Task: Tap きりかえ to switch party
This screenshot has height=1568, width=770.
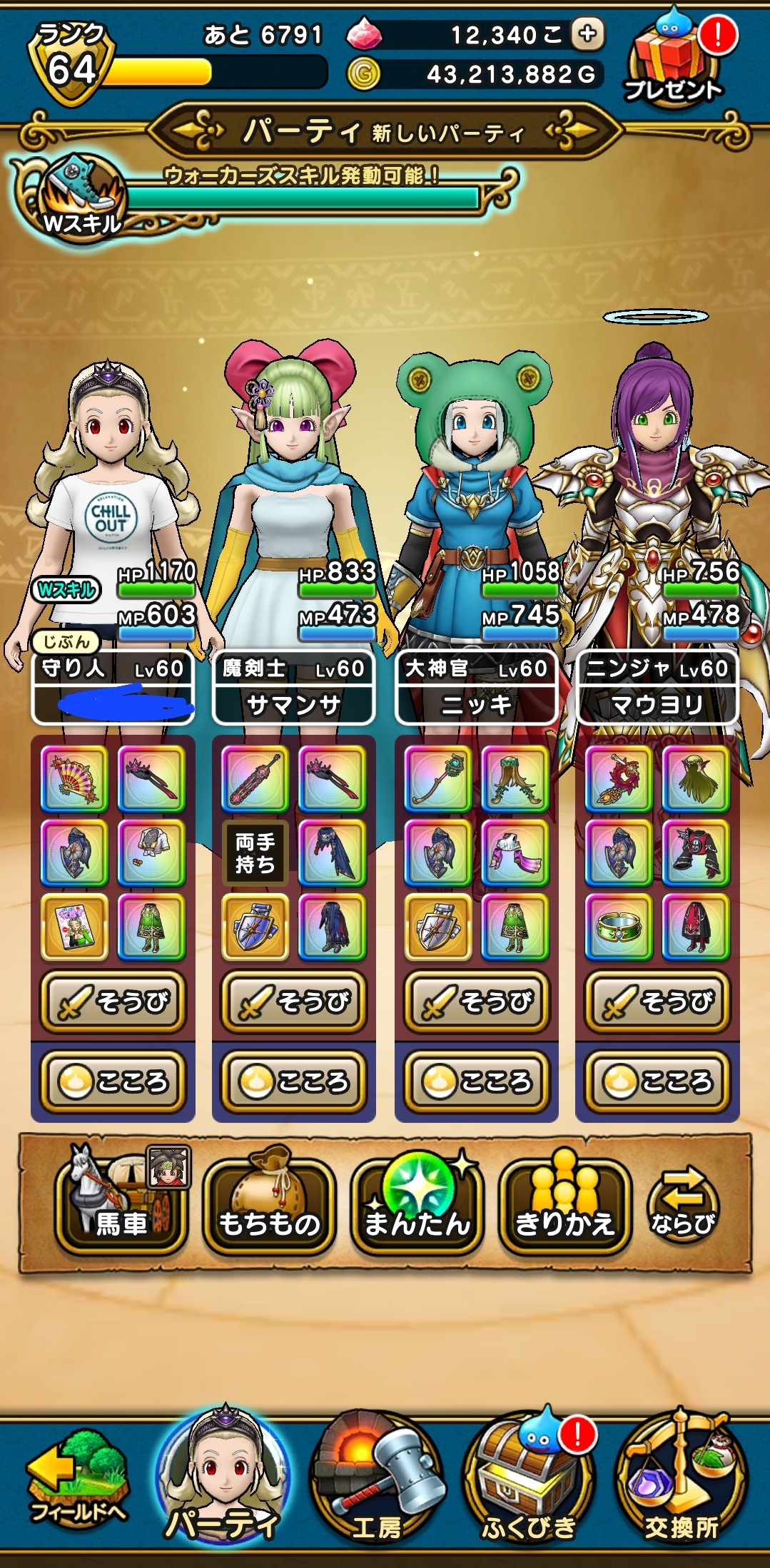Action: coord(564,1206)
